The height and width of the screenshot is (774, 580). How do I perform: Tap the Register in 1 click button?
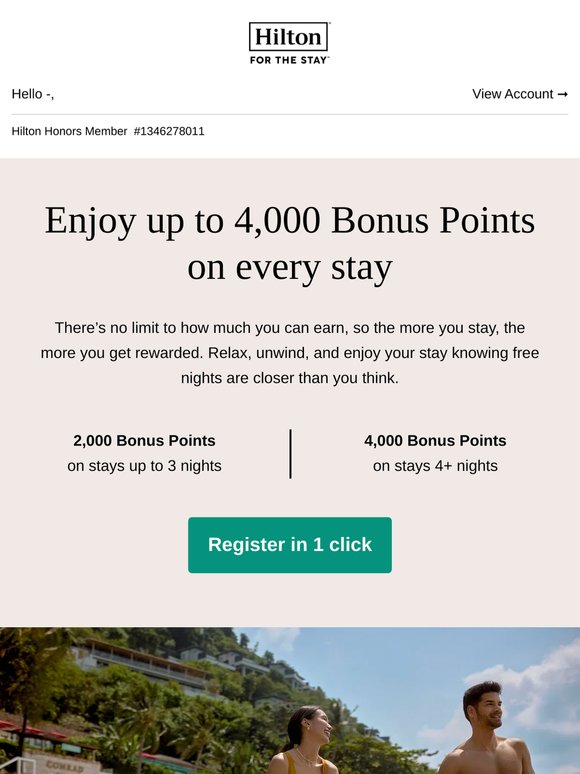(290, 545)
